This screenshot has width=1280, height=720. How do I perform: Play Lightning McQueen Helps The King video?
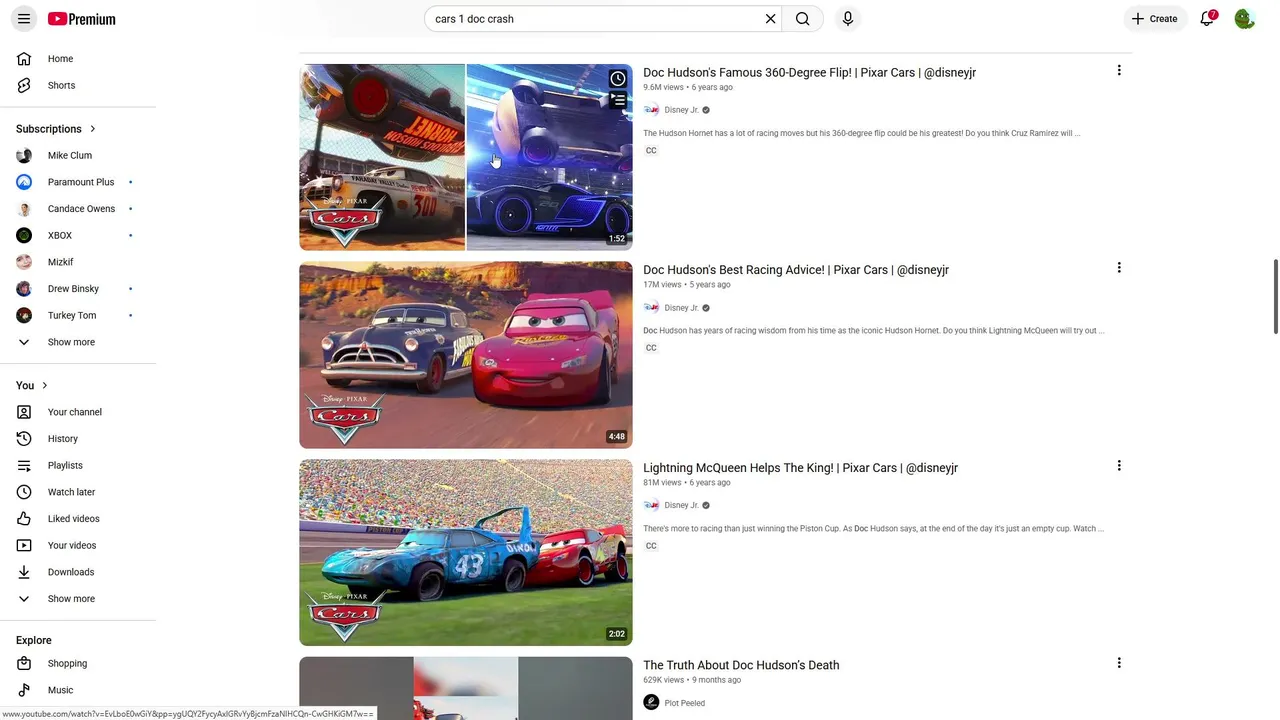point(466,553)
